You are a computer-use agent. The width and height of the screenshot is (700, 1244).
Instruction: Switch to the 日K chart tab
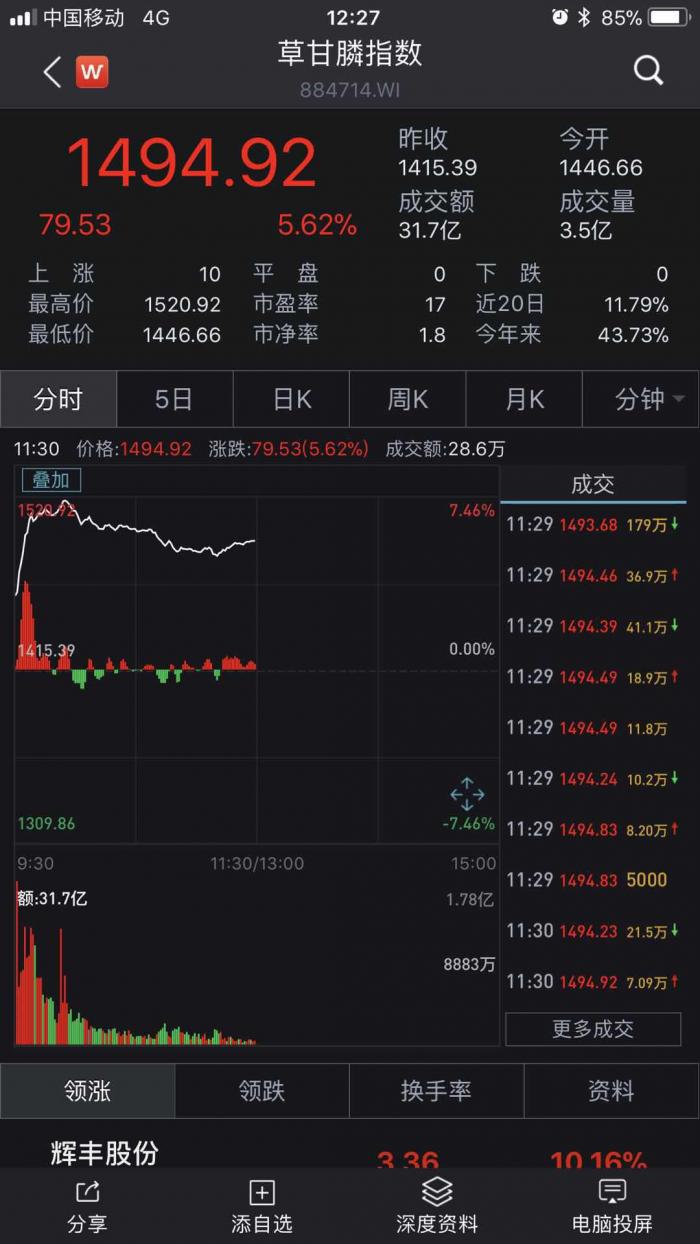coord(292,400)
